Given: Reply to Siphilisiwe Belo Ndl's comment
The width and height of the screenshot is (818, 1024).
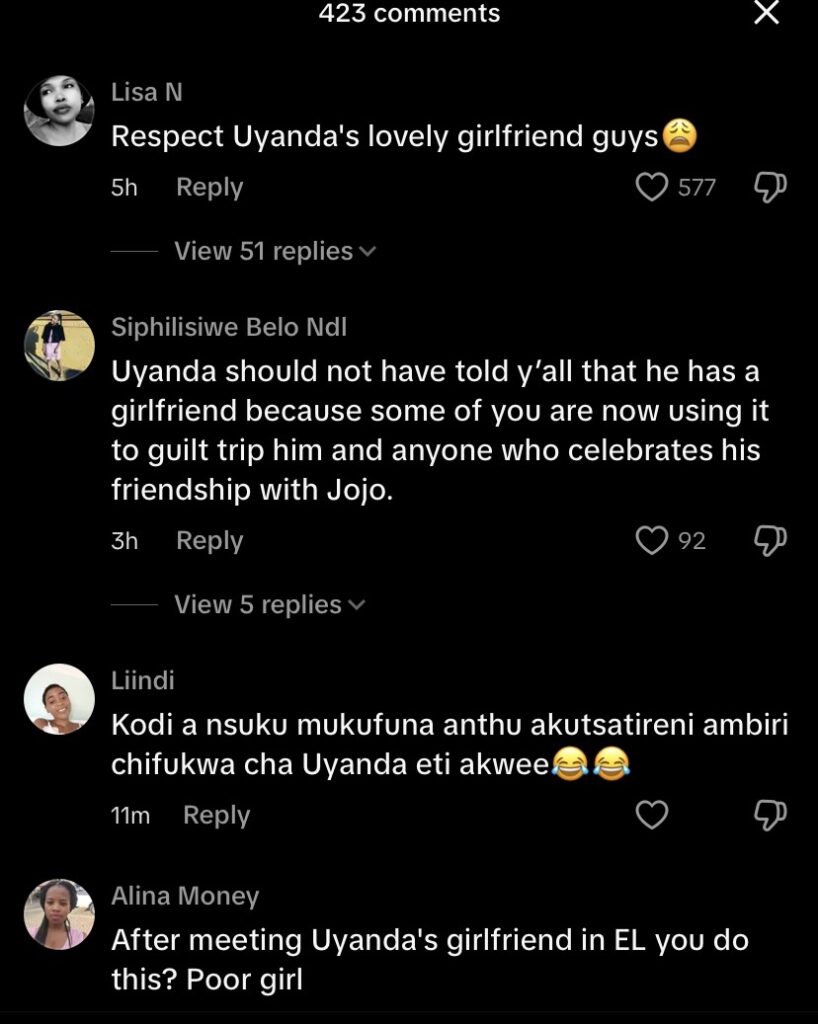Looking at the screenshot, I should tap(209, 541).
